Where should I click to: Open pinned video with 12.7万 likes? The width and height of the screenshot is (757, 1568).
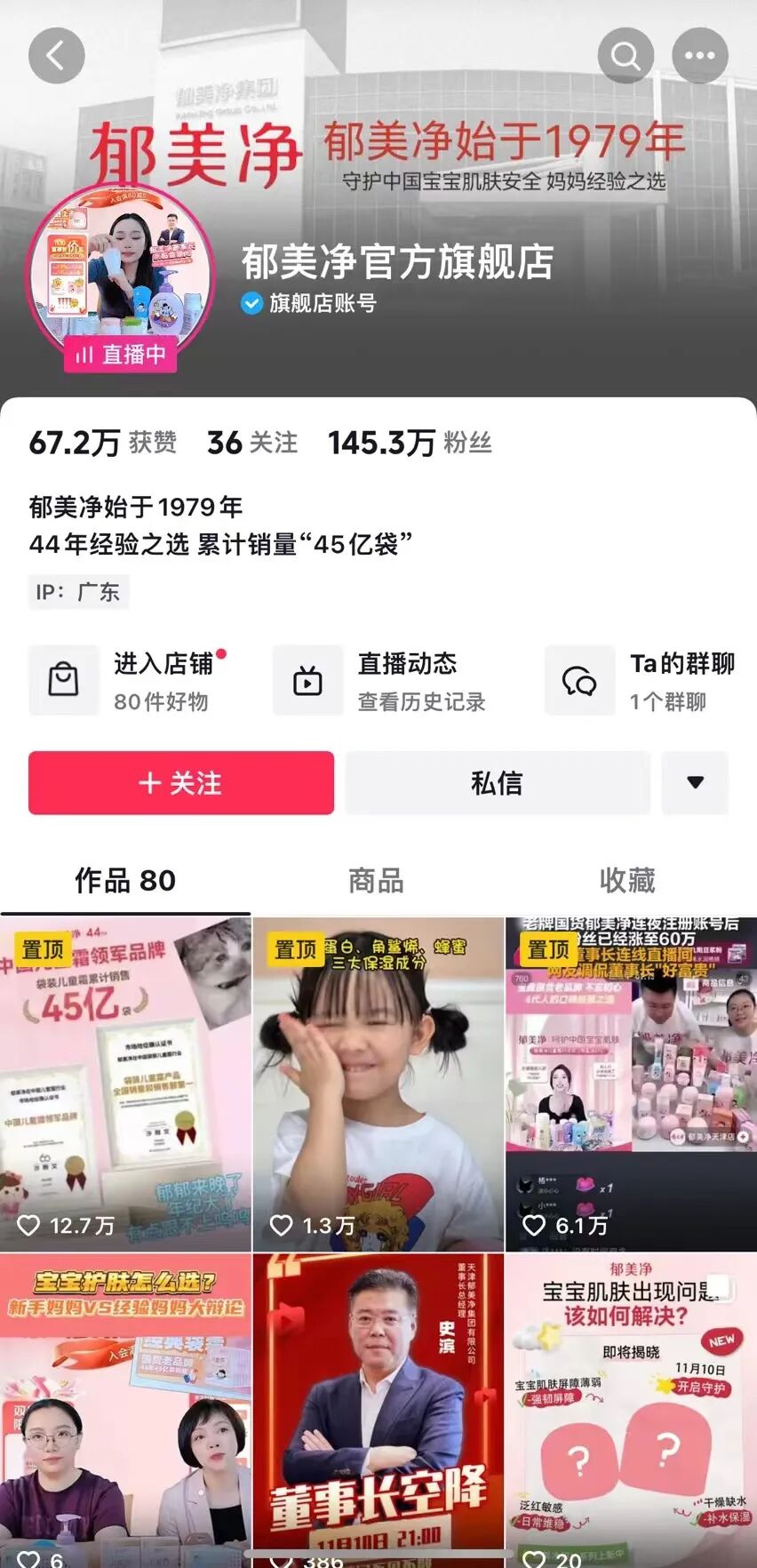[125, 1084]
